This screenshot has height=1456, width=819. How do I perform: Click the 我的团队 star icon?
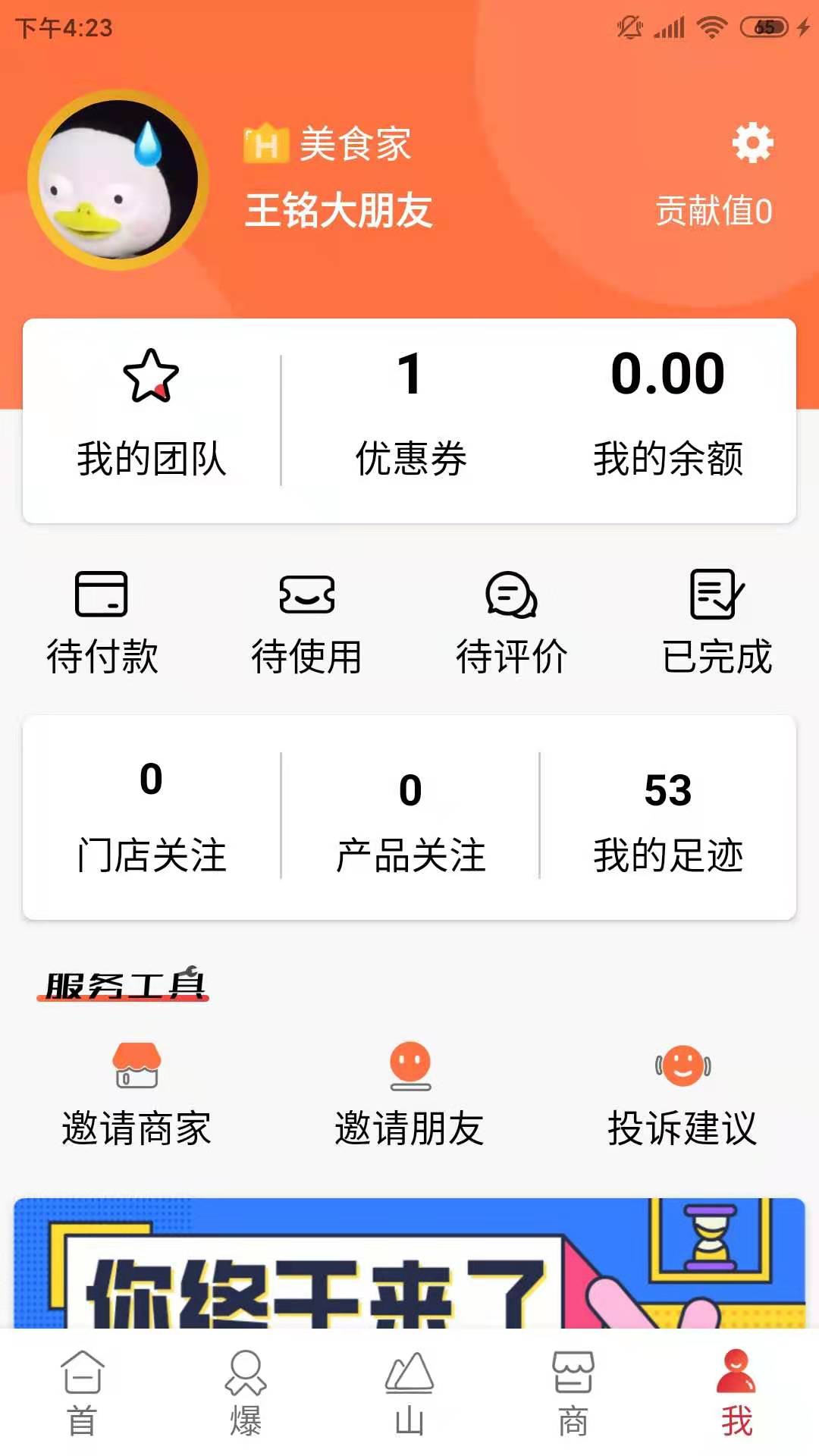coord(152,375)
